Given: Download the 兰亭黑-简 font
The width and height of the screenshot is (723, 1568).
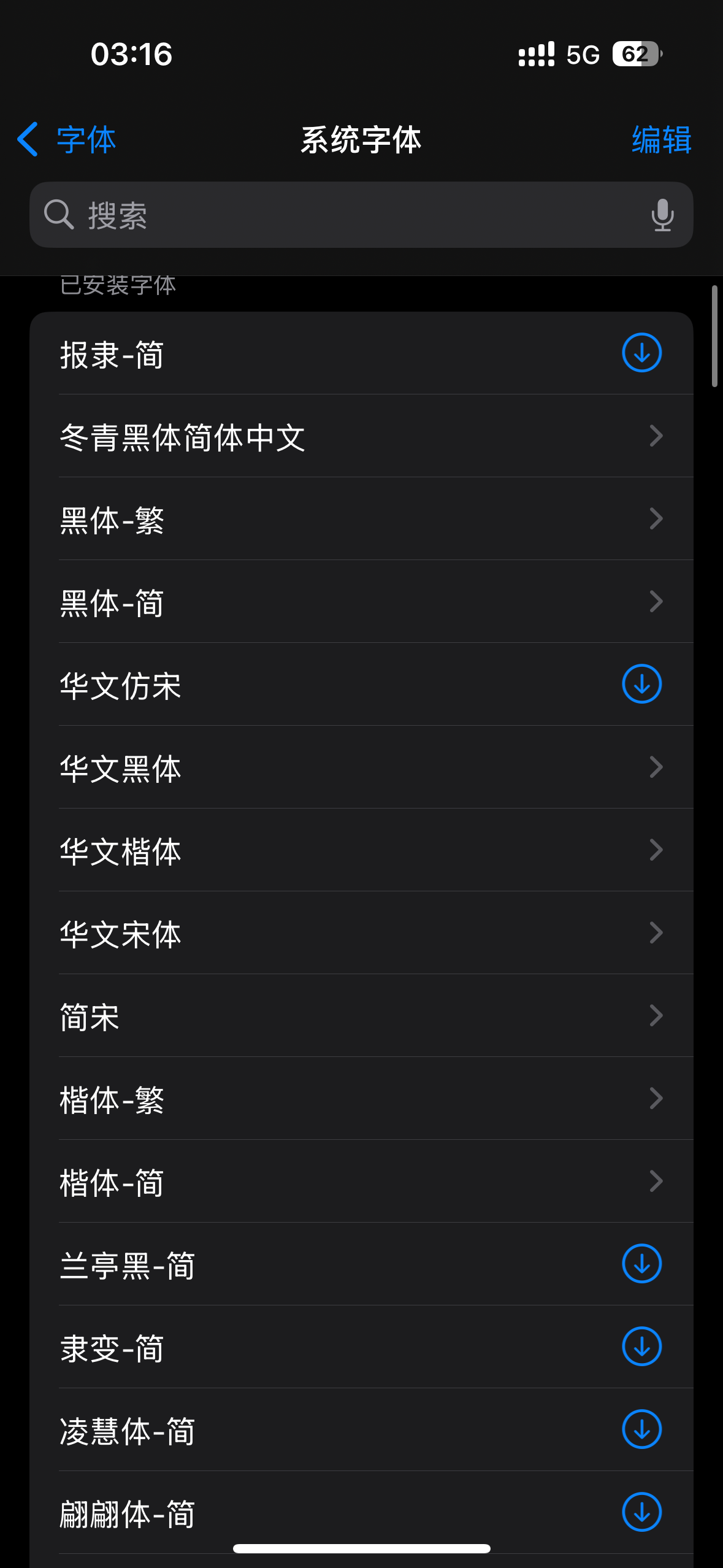Looking at the screenshot, I should (641, 1264).
